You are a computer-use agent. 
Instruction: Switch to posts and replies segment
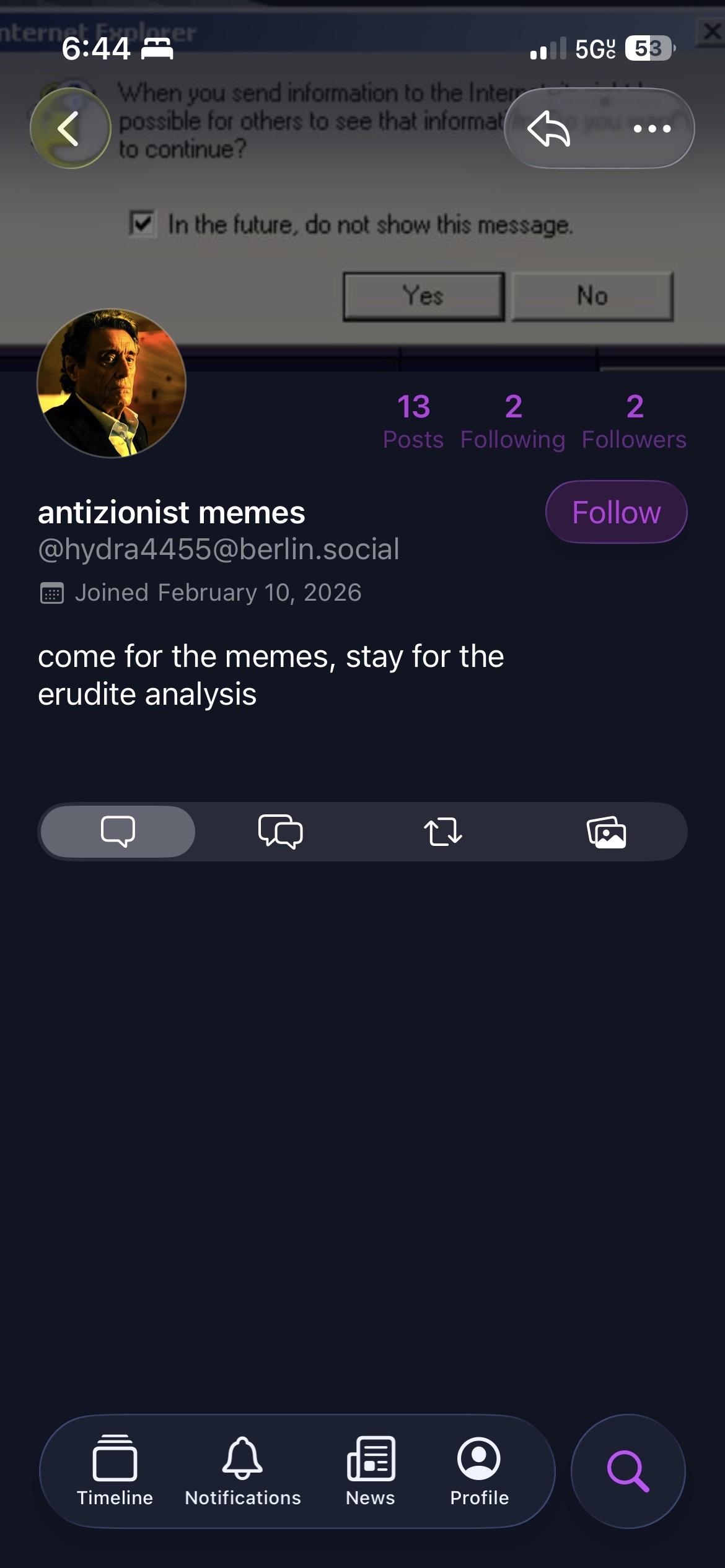tap(281, 831)
